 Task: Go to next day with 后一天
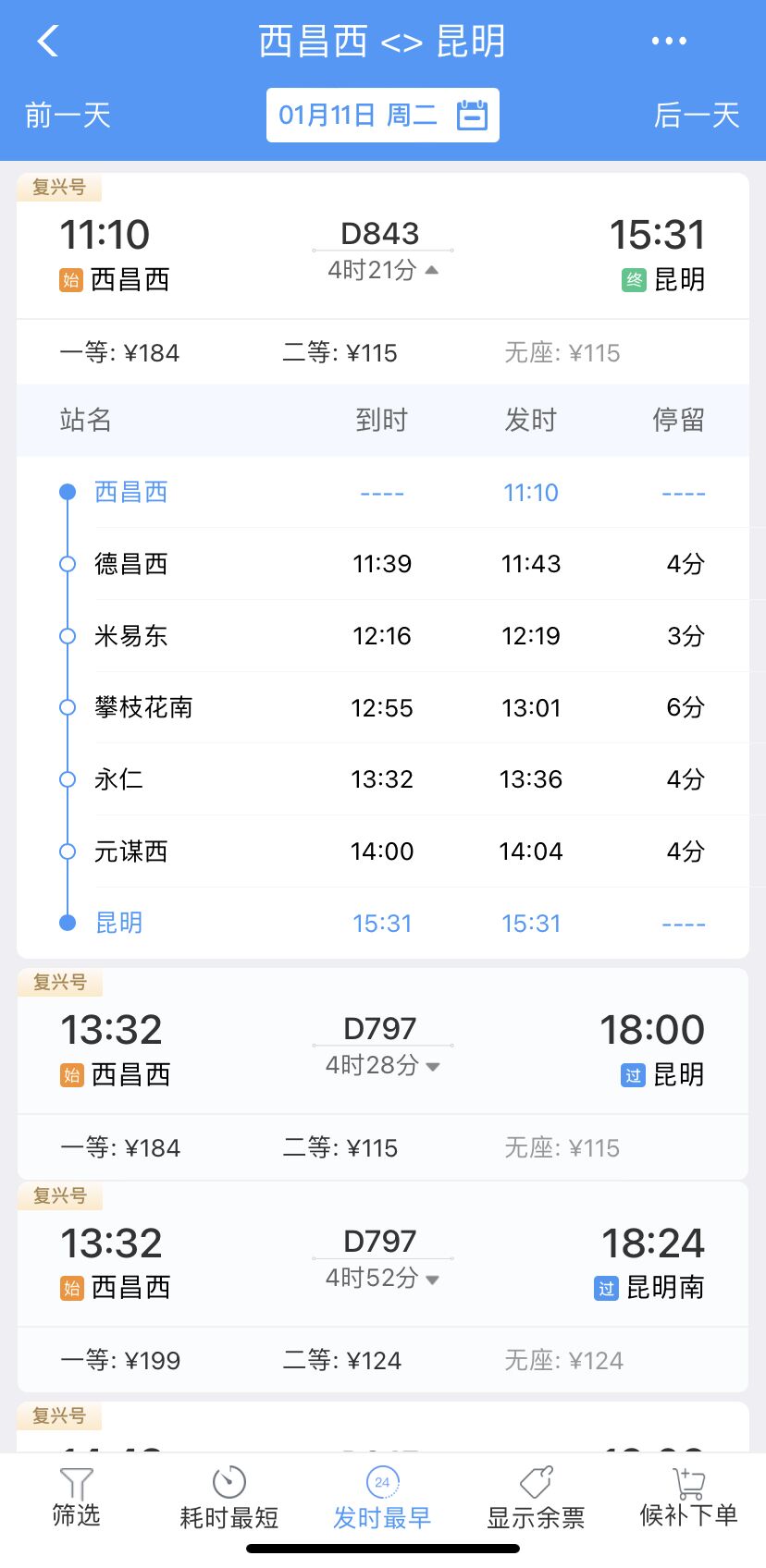pyautogui.click(x=697, y=115)
